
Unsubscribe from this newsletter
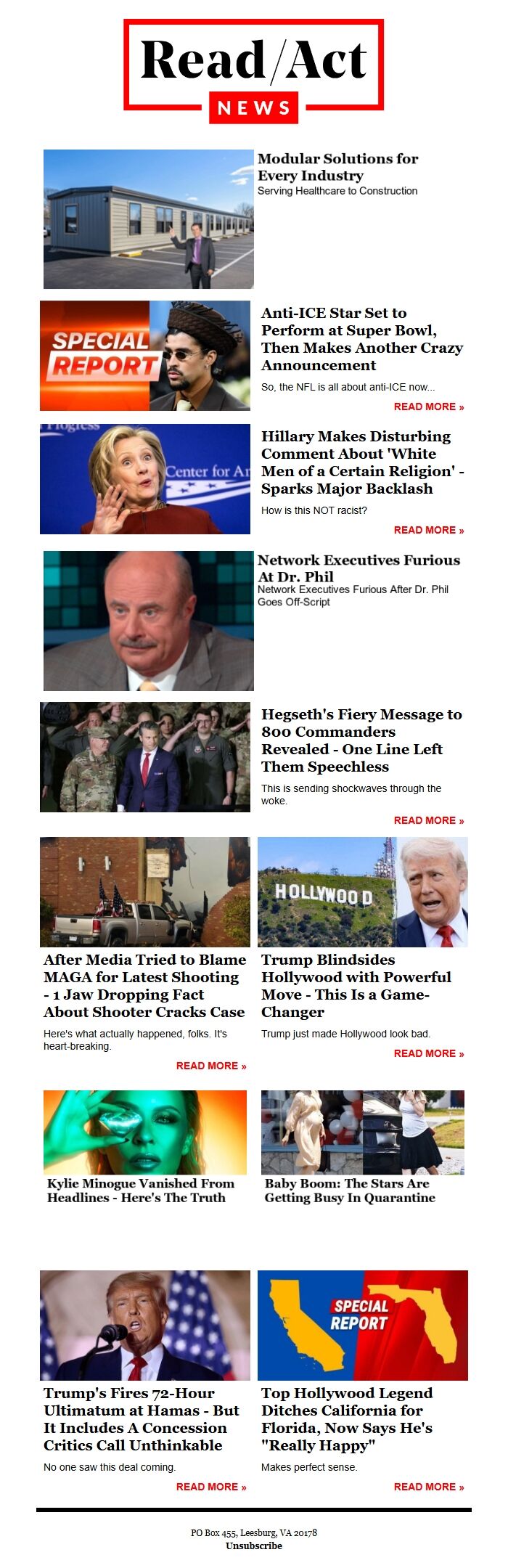(x=254, y=1545)
